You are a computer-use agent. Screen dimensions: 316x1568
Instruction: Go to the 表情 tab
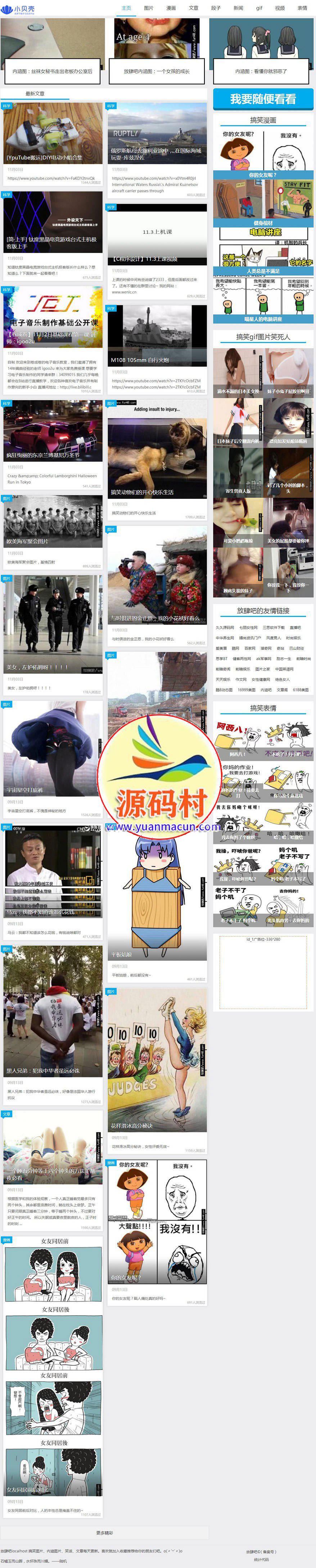point(302,8)
